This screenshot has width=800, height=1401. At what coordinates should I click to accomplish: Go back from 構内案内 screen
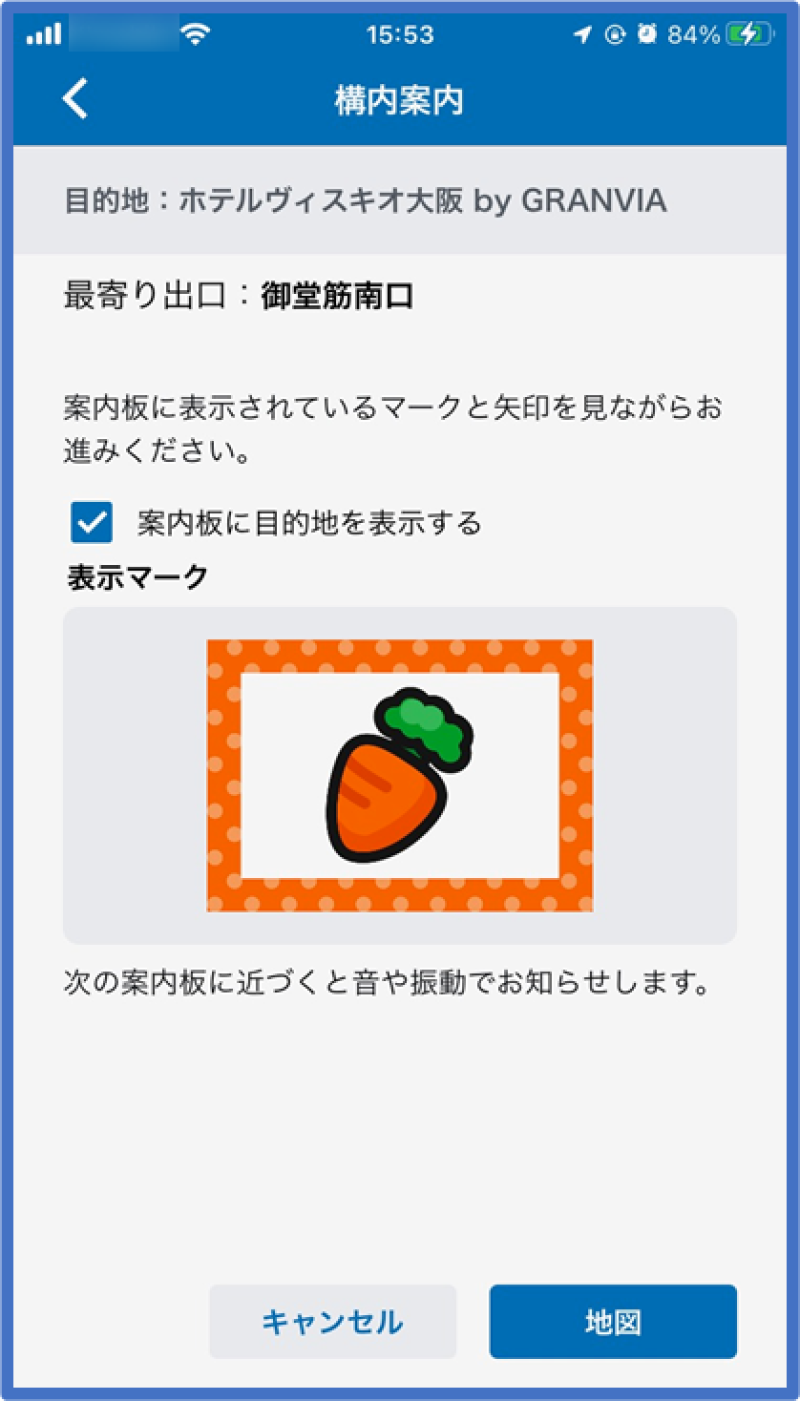point(75,100)
